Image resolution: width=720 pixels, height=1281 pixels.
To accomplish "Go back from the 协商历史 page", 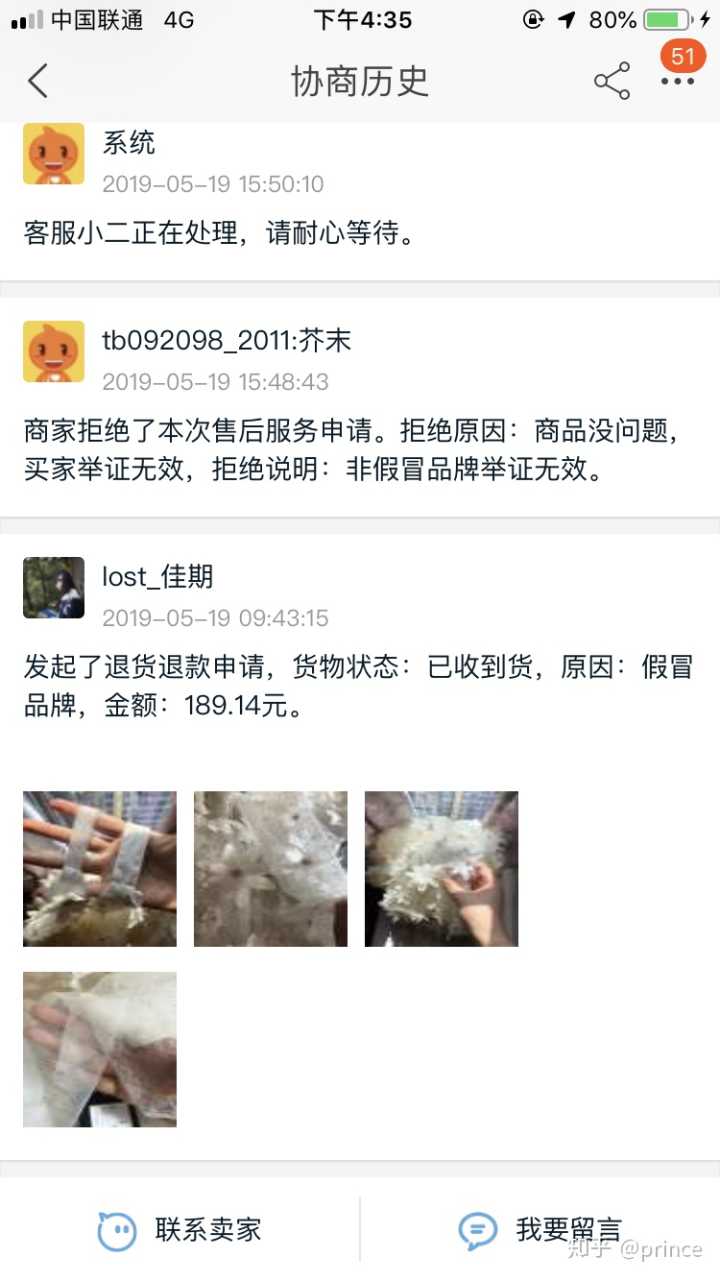I will point(38,81).
